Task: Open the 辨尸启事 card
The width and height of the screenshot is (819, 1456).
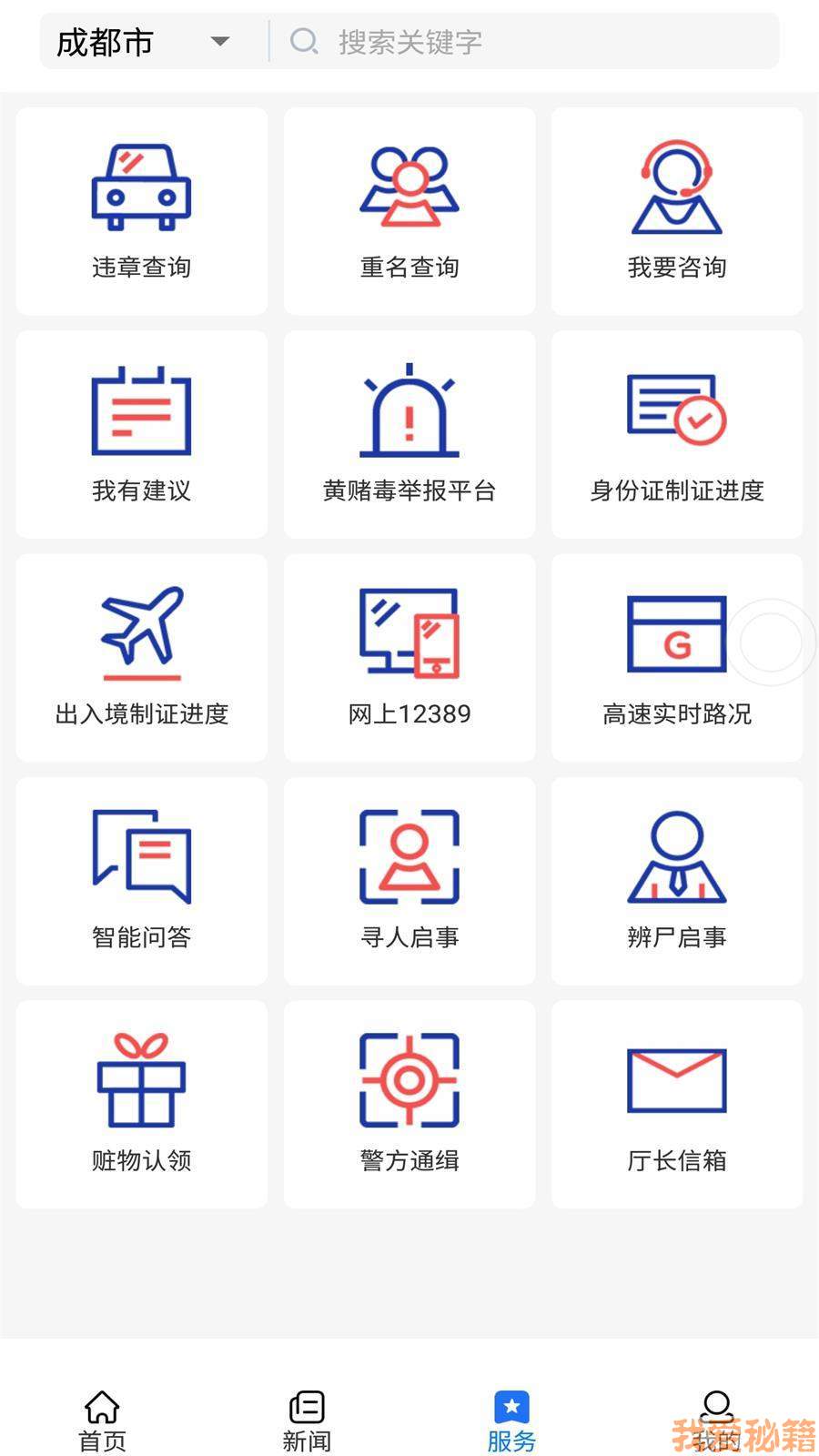Action: coord(677,881)
